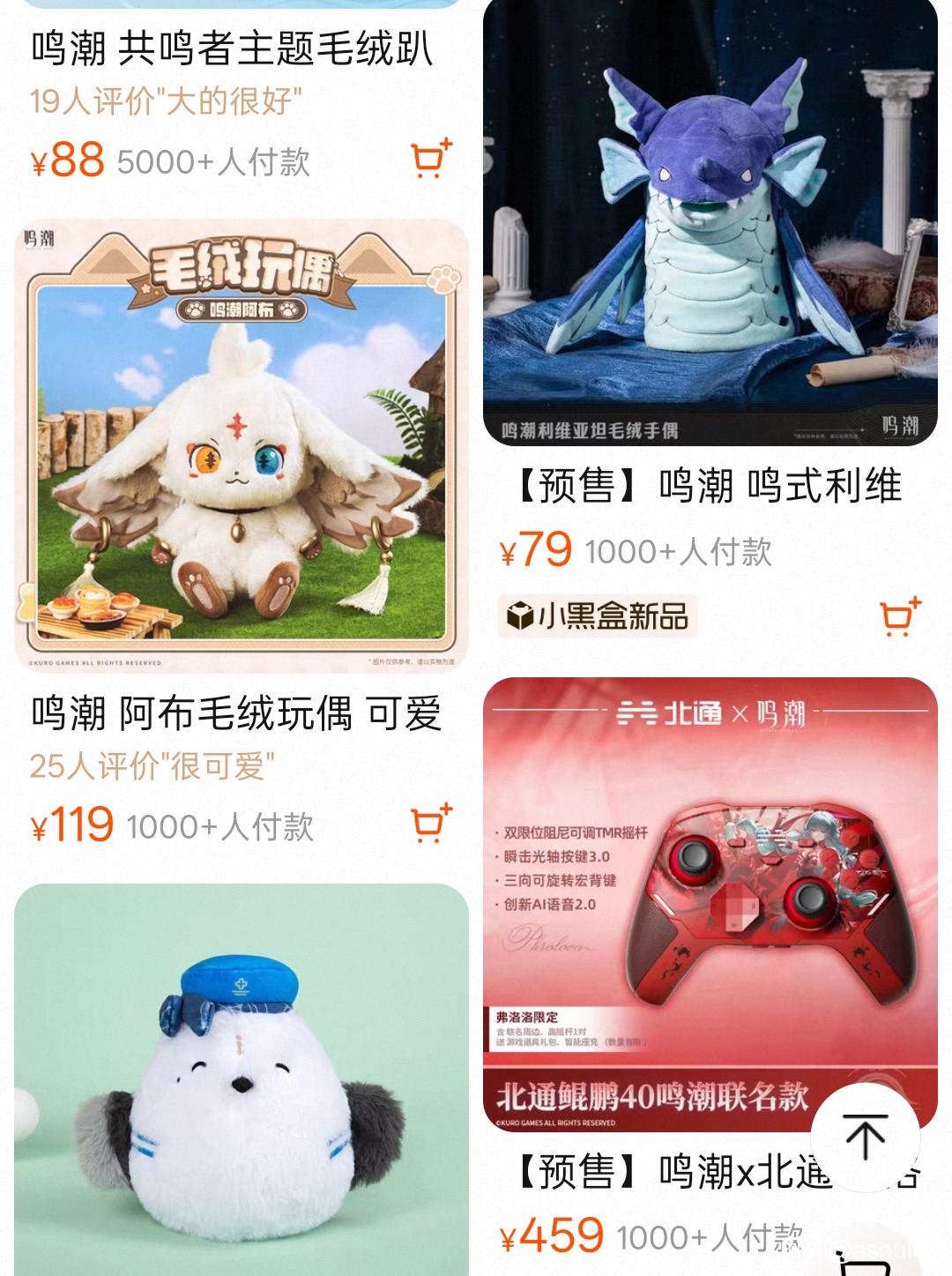Add the ¥119 阿布毛绒玩偶 to cart
Viewport: 952px width, 1276px height.
(x=431, y=824)
